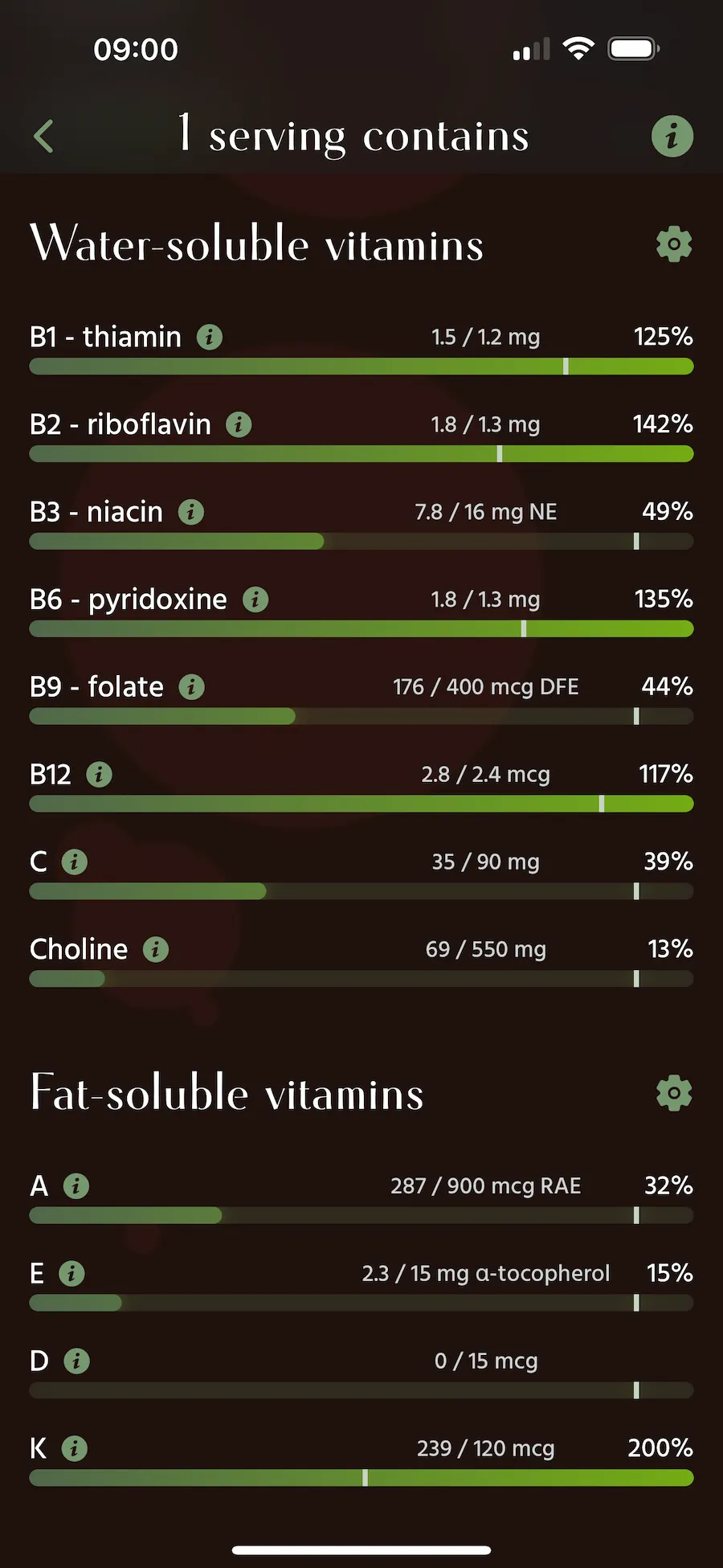Go back using the header arrow
Viewport: 723px width, 1568px height.
[44, 136]
